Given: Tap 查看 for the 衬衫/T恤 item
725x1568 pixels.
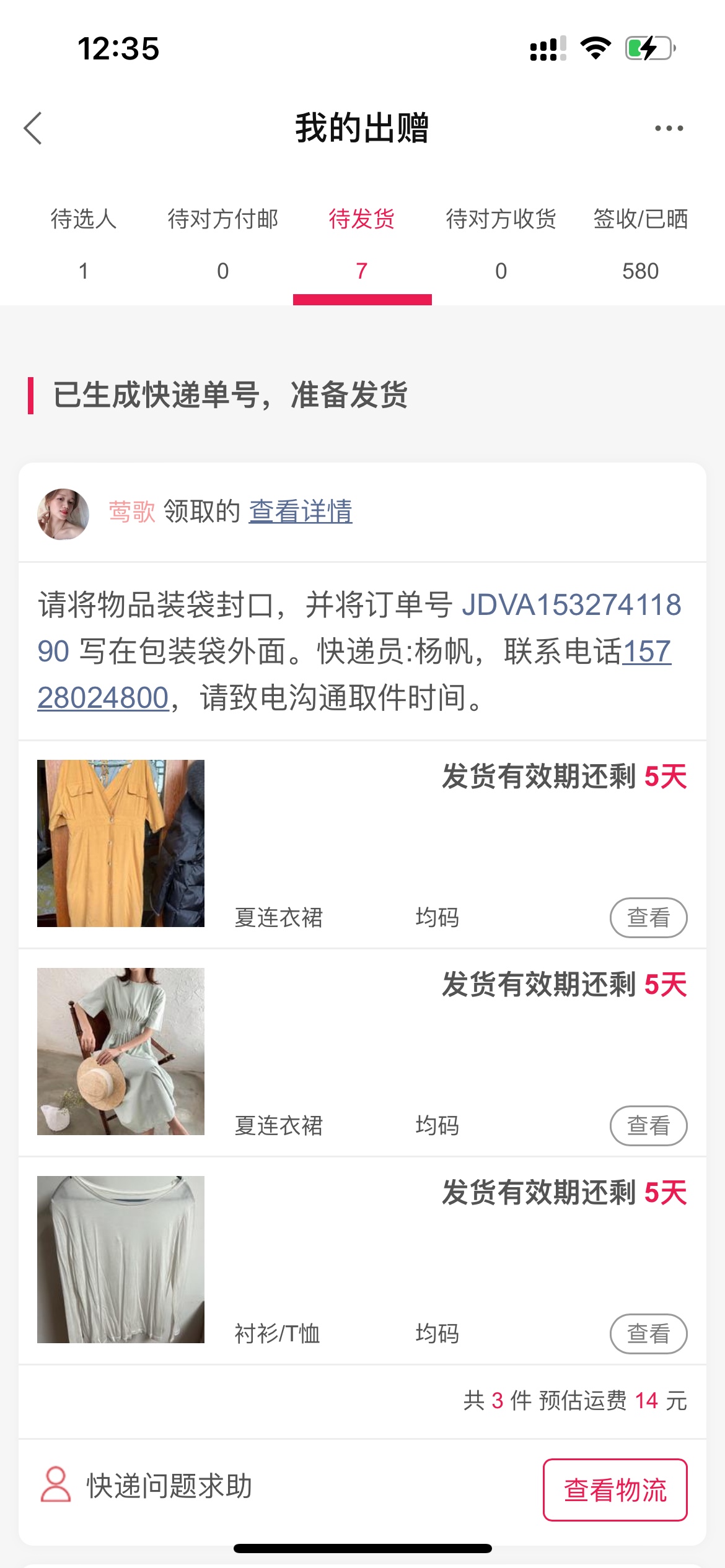Looking at the screenshot, I should pyautogui.click(x=648, y=1333).
